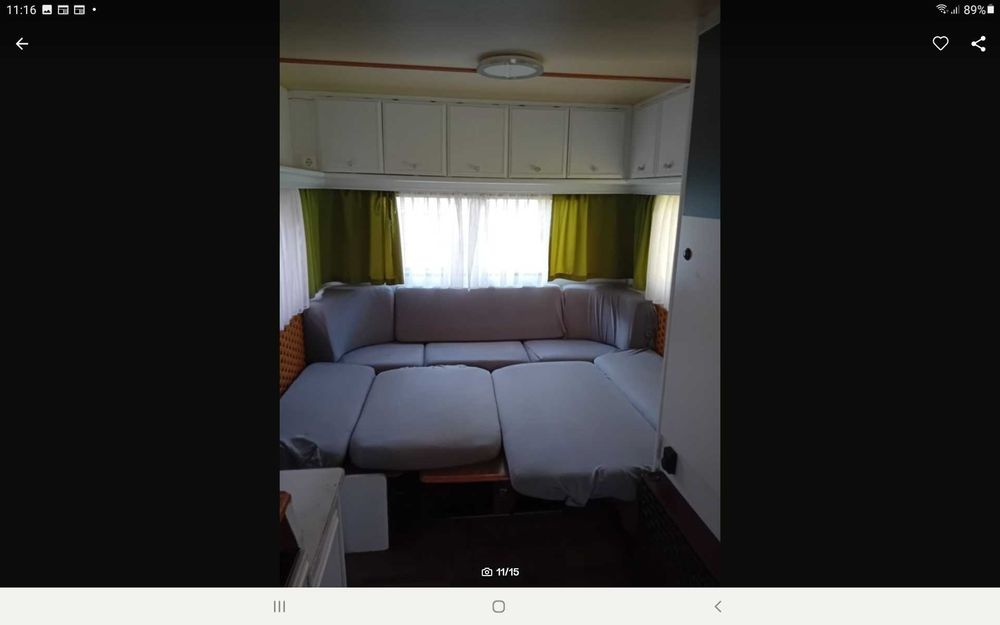The height and width of the screenshot is (625, 1000).
Task: Tap the system back chevron in the navigation bar
Action: 718,606
